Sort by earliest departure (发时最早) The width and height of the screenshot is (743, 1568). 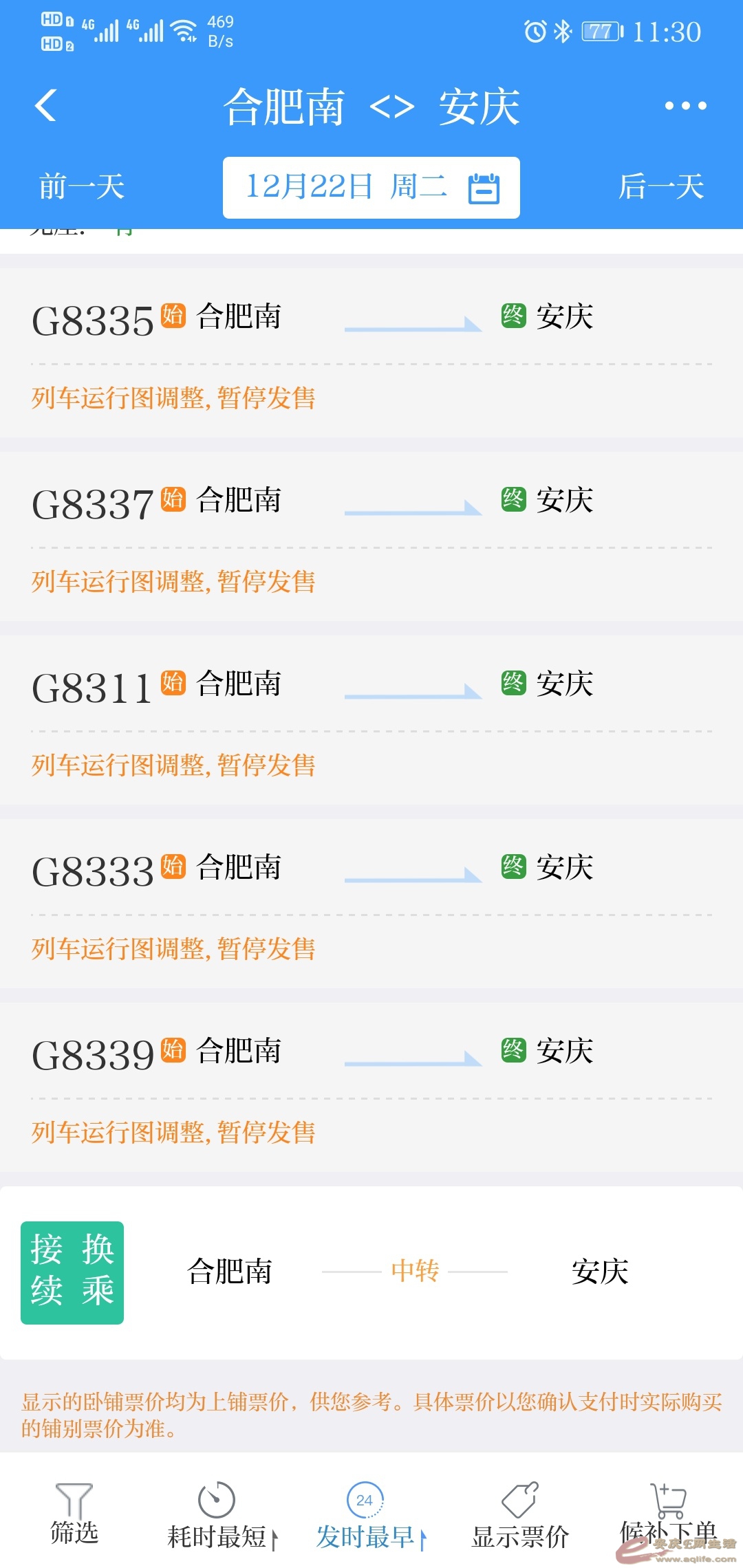[367, 1516]
